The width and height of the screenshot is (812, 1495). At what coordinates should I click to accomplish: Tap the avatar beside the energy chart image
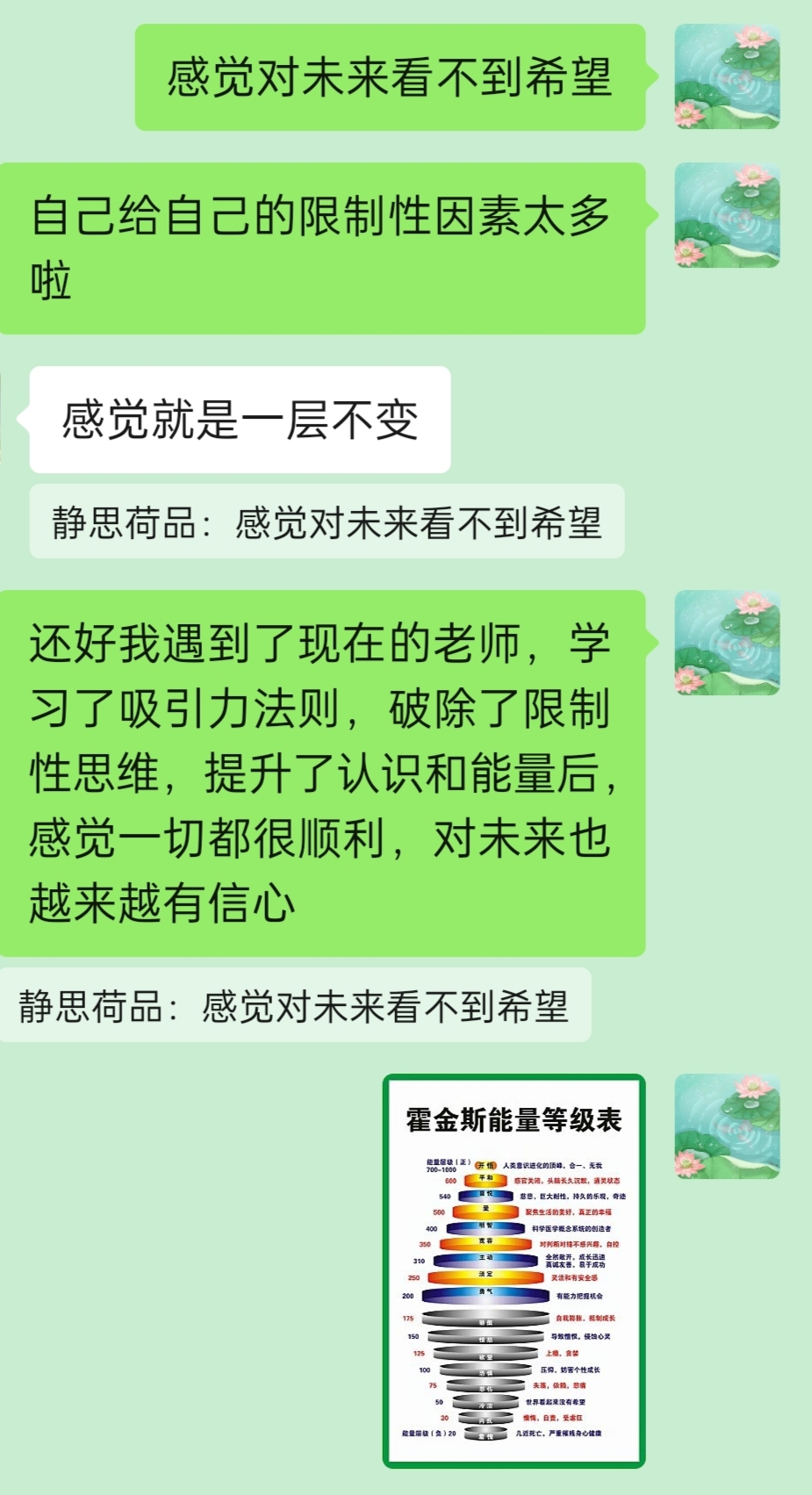[727, 1126]
